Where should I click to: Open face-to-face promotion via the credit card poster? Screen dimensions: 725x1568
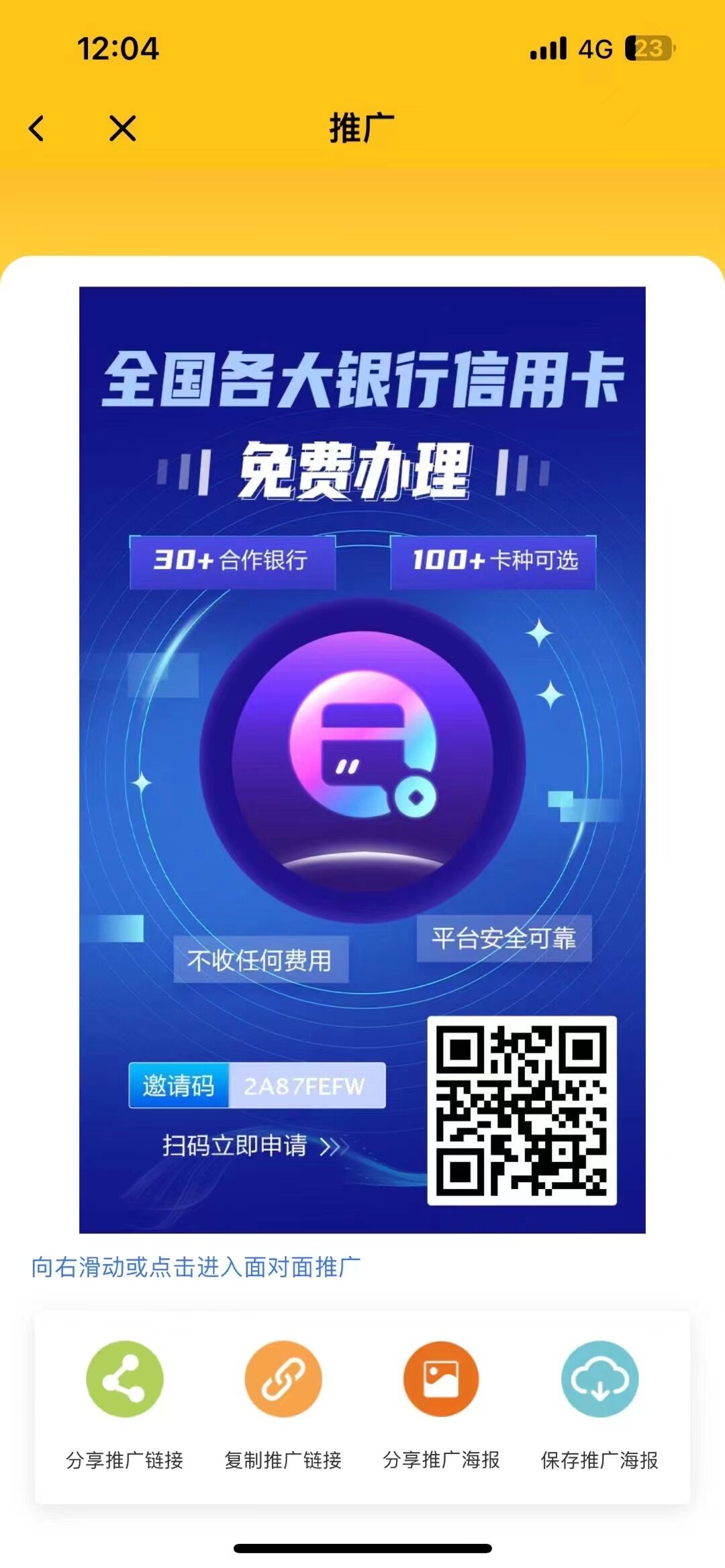362,758
